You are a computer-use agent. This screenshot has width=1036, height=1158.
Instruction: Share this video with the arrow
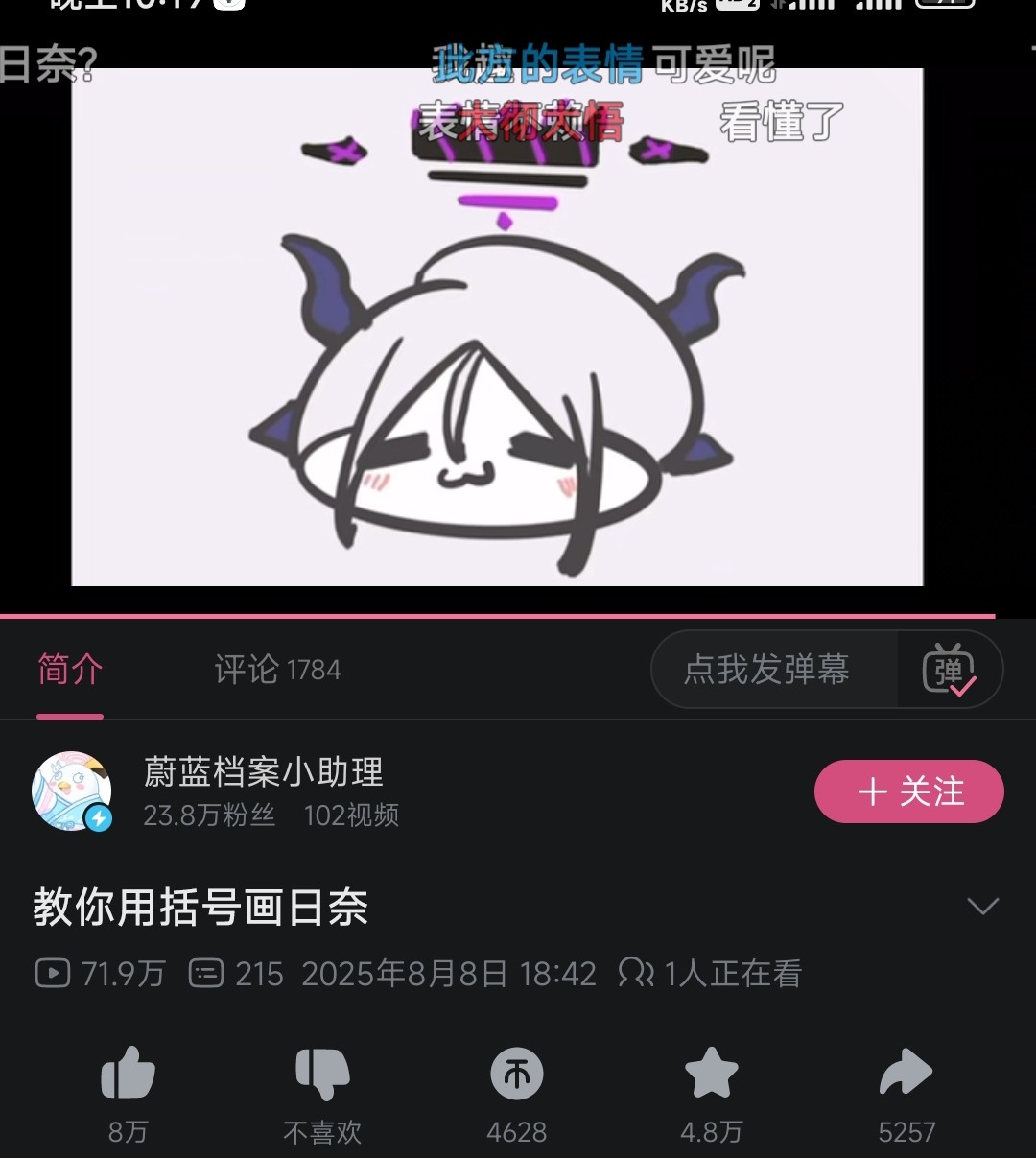[x=906, y=1075]
